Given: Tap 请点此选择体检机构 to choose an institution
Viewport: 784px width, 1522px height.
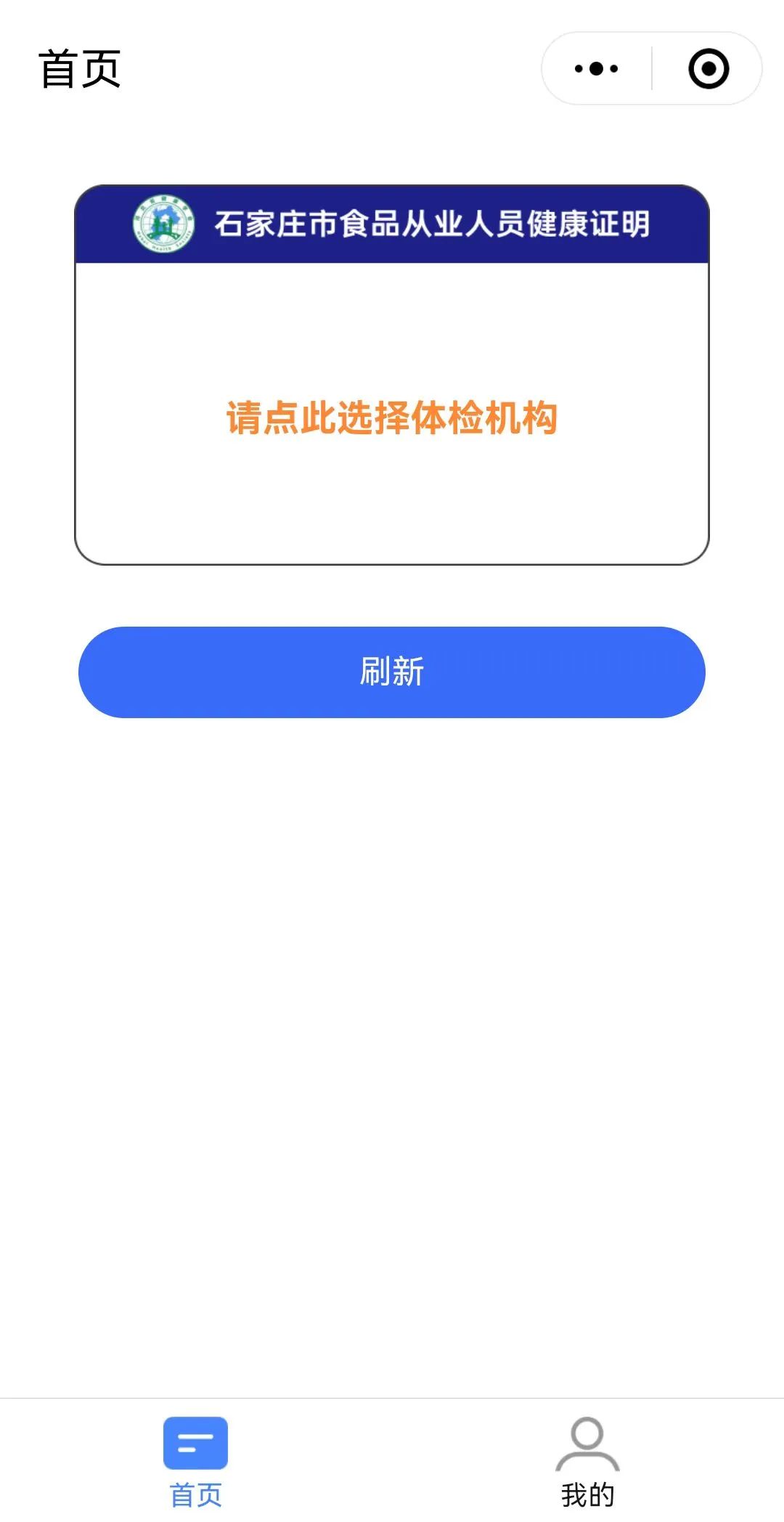Looking at the screenshot, I should (392, 418).
